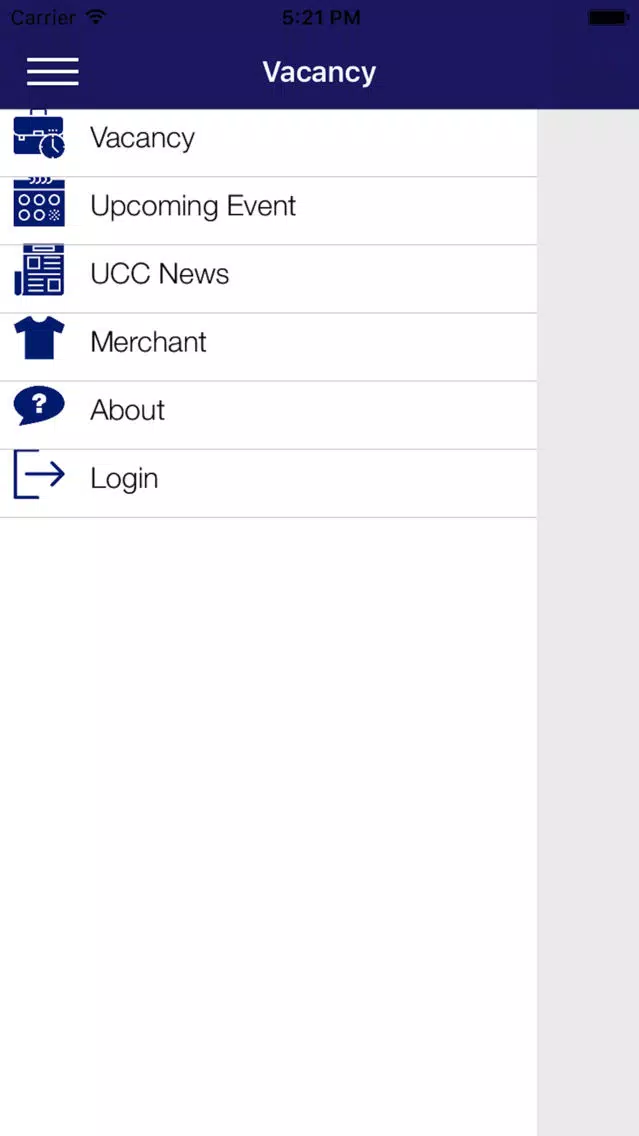Image resolution: width=639 pixels, height=1136 pixels.
Task: Tap Login in the drawer
Action: coord(268,483)
